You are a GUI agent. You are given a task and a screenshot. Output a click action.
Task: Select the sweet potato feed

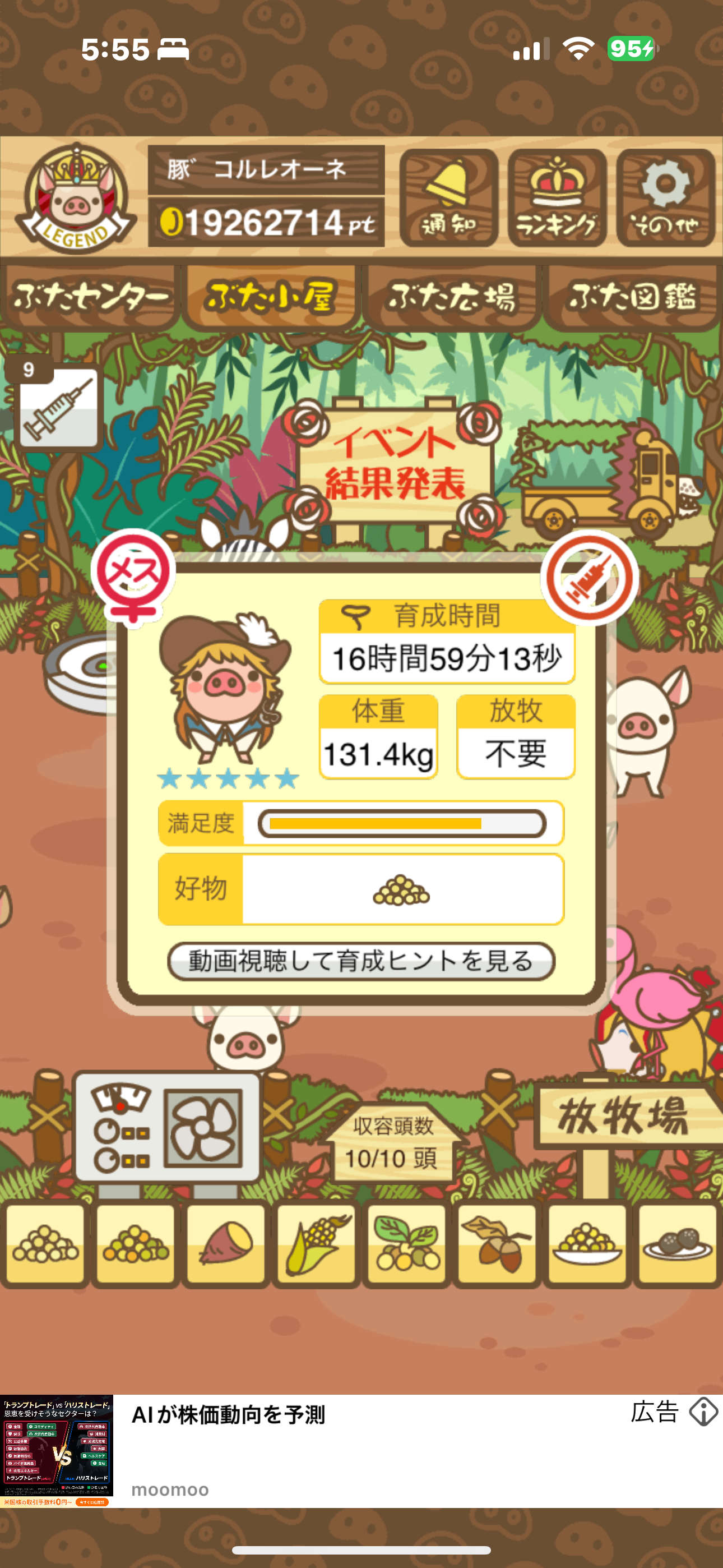point(226,1243)
